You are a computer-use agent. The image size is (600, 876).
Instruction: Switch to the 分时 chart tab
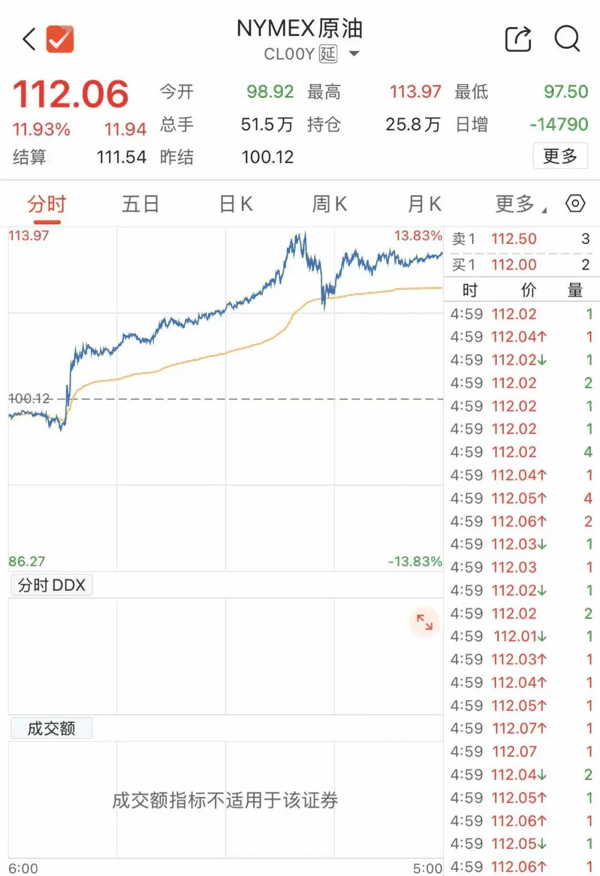pos(46,204)
